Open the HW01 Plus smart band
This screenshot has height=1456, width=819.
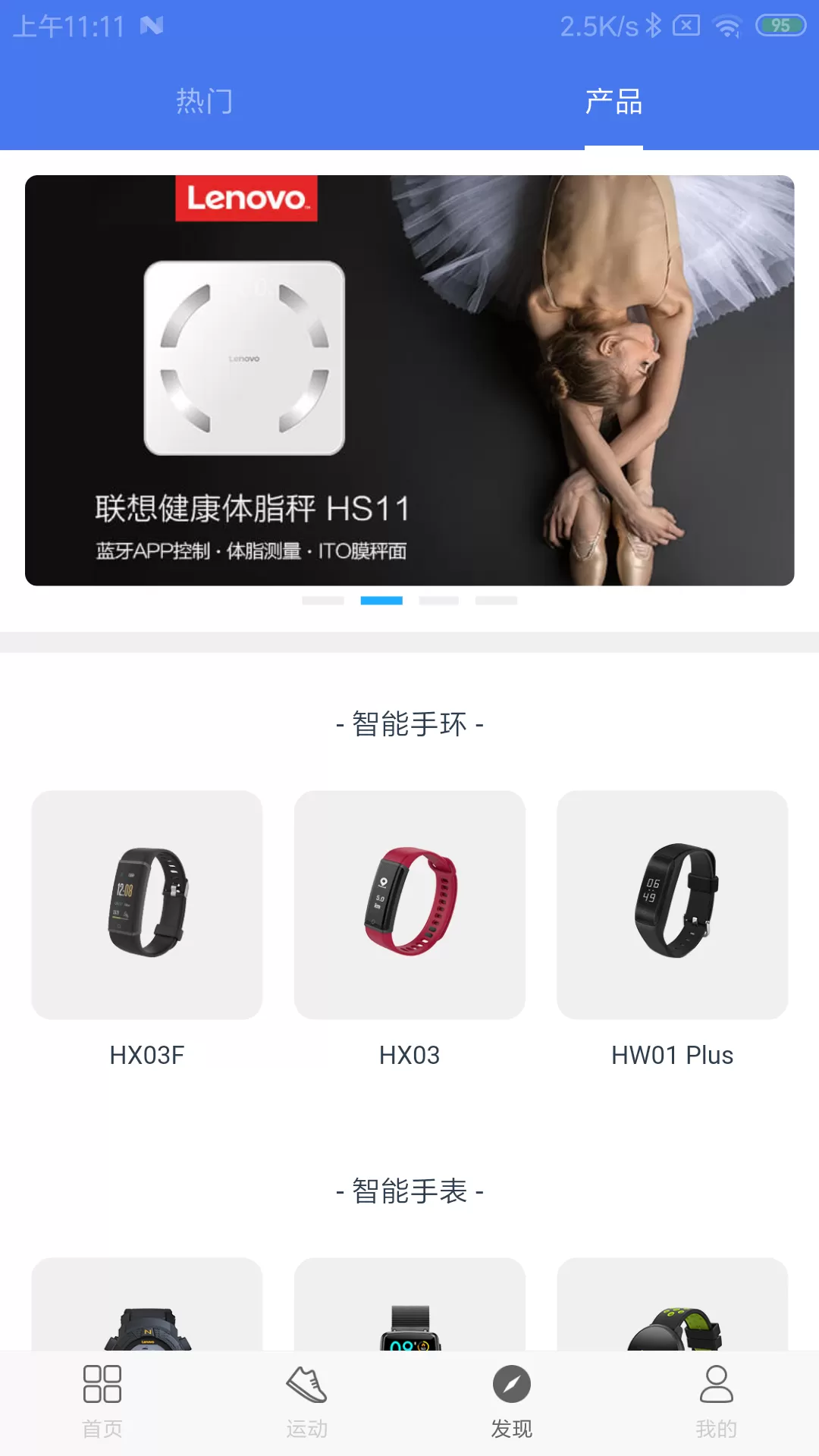(672, 905)
